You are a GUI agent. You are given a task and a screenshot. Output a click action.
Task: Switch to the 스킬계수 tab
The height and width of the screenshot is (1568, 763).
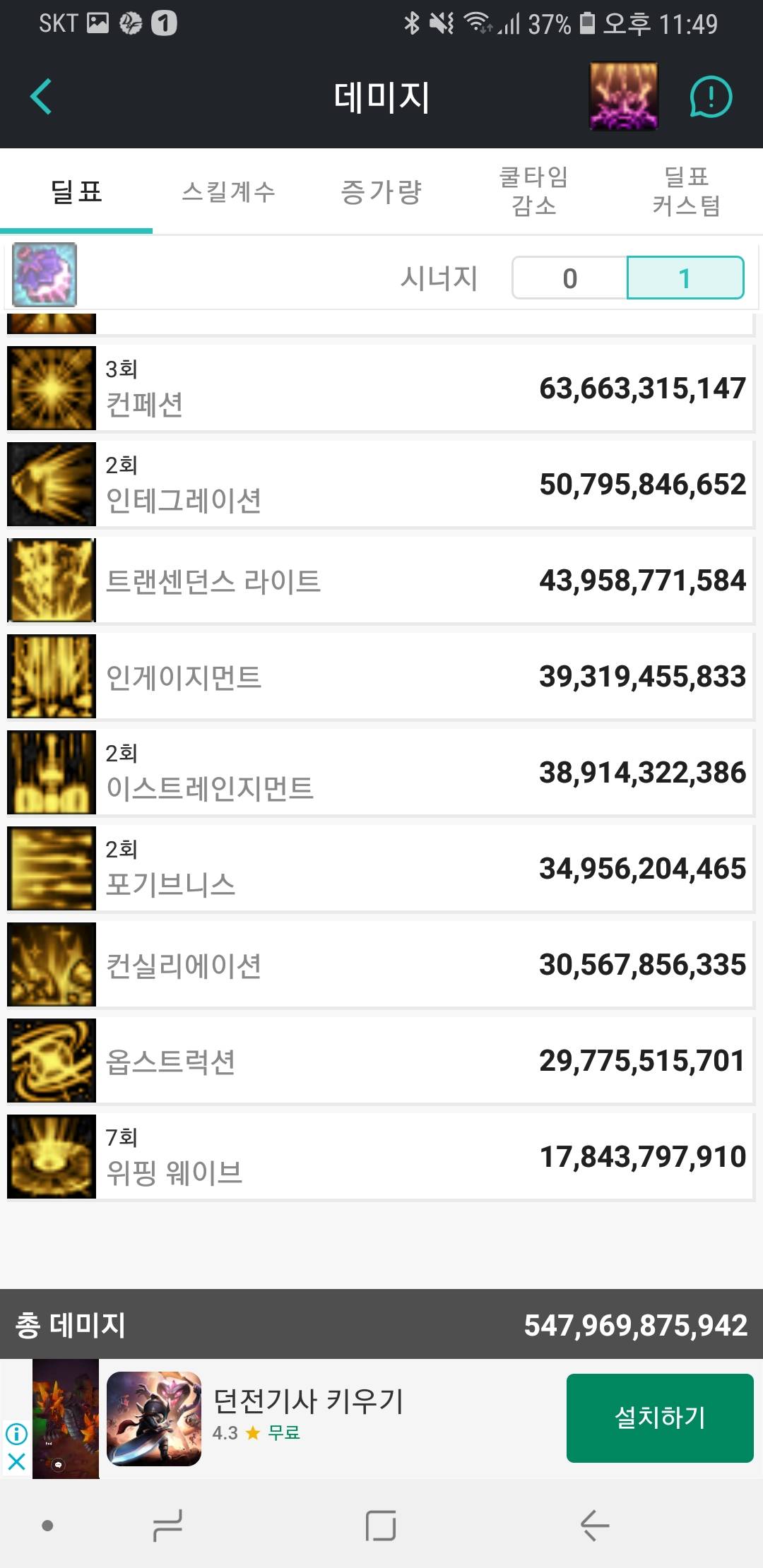coord(228,191)
